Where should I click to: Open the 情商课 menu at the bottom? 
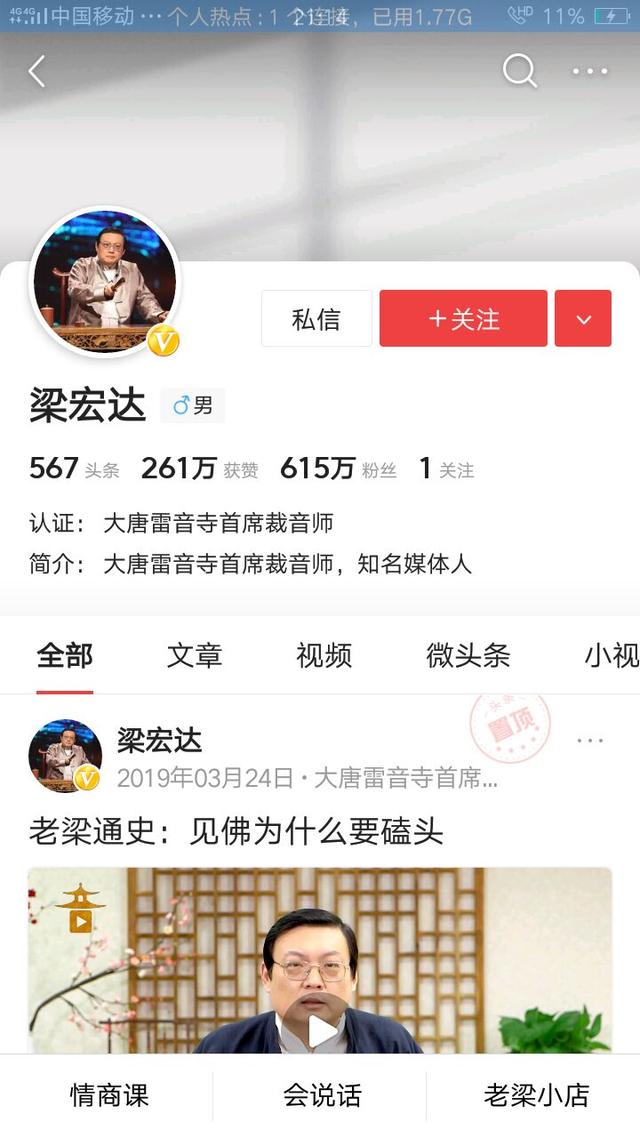[109, 1095]
